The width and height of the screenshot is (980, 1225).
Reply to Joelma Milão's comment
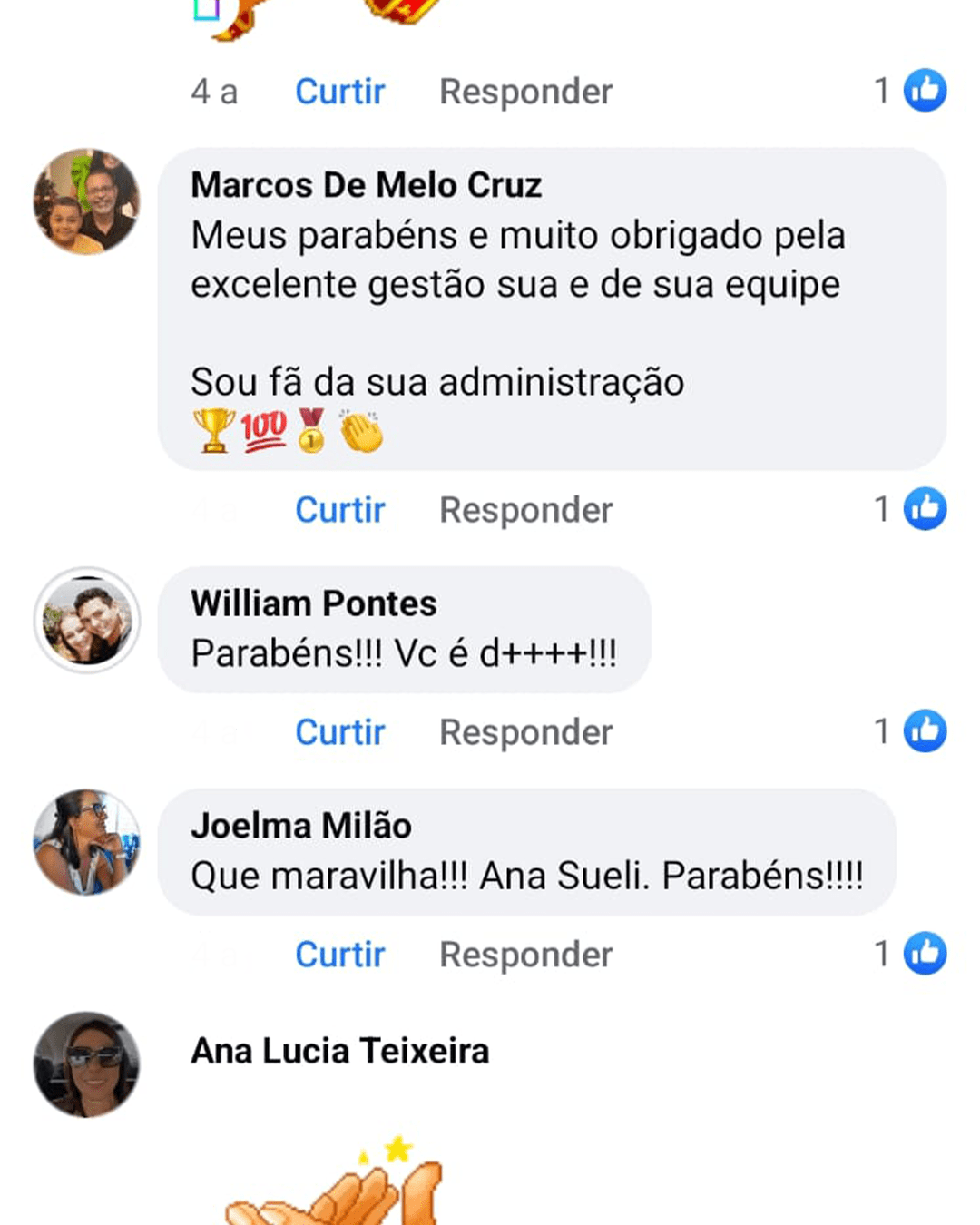525,955
